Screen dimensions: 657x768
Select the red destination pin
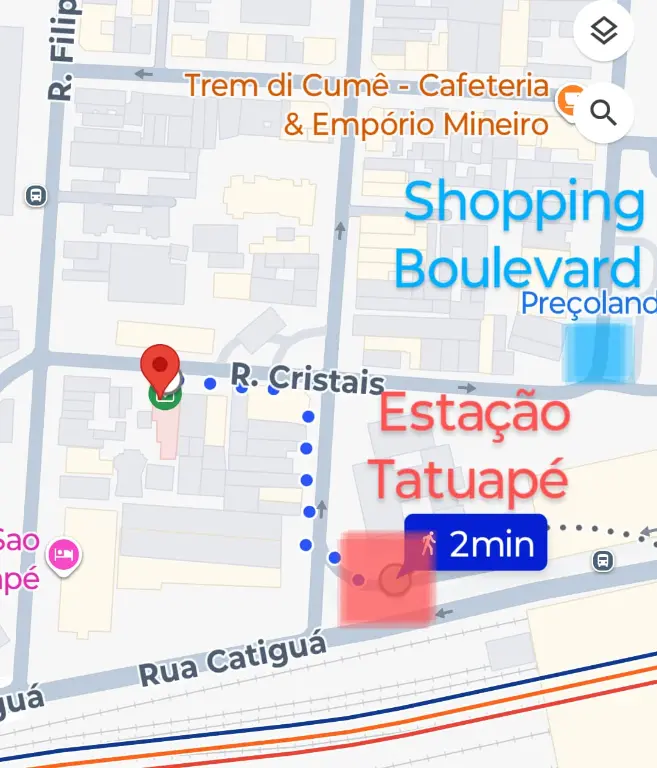click(161, 368)
